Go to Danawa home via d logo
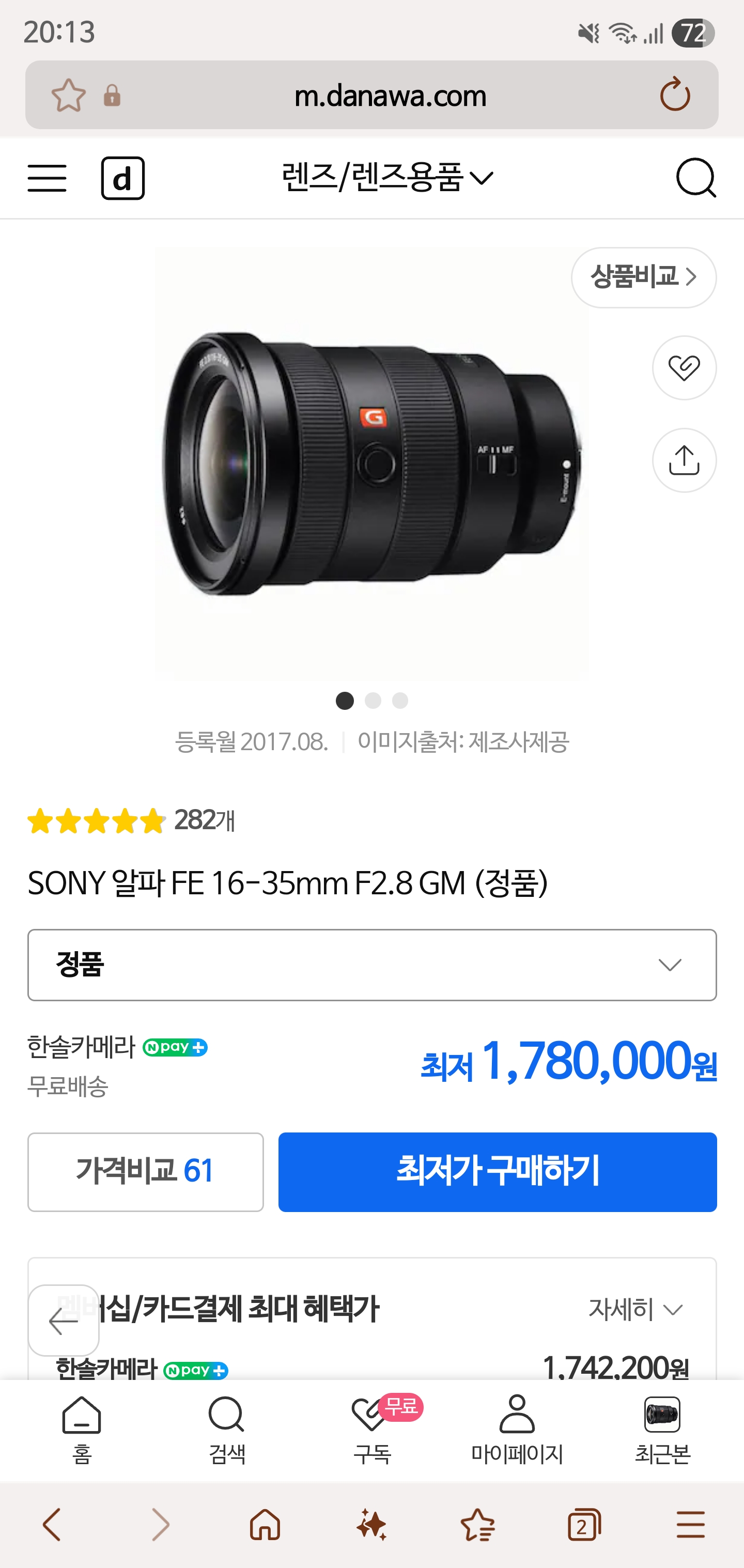744x1568 pixels. [122, 178]
